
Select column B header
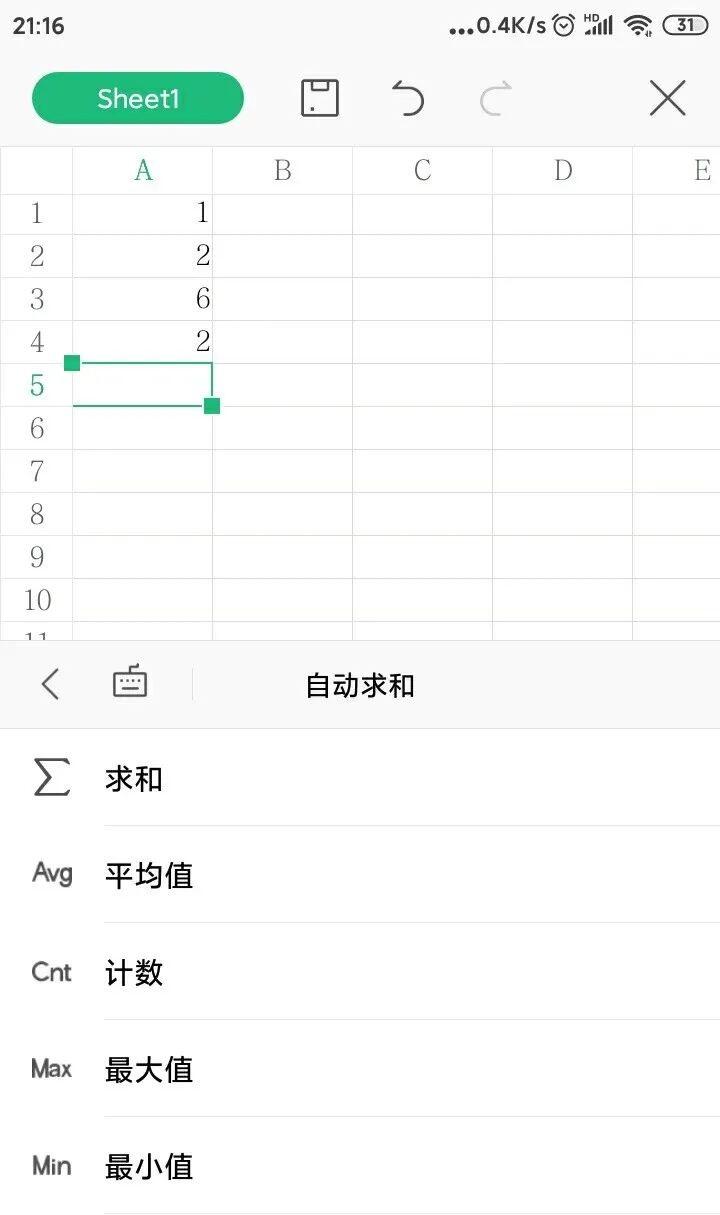(283, 171)
